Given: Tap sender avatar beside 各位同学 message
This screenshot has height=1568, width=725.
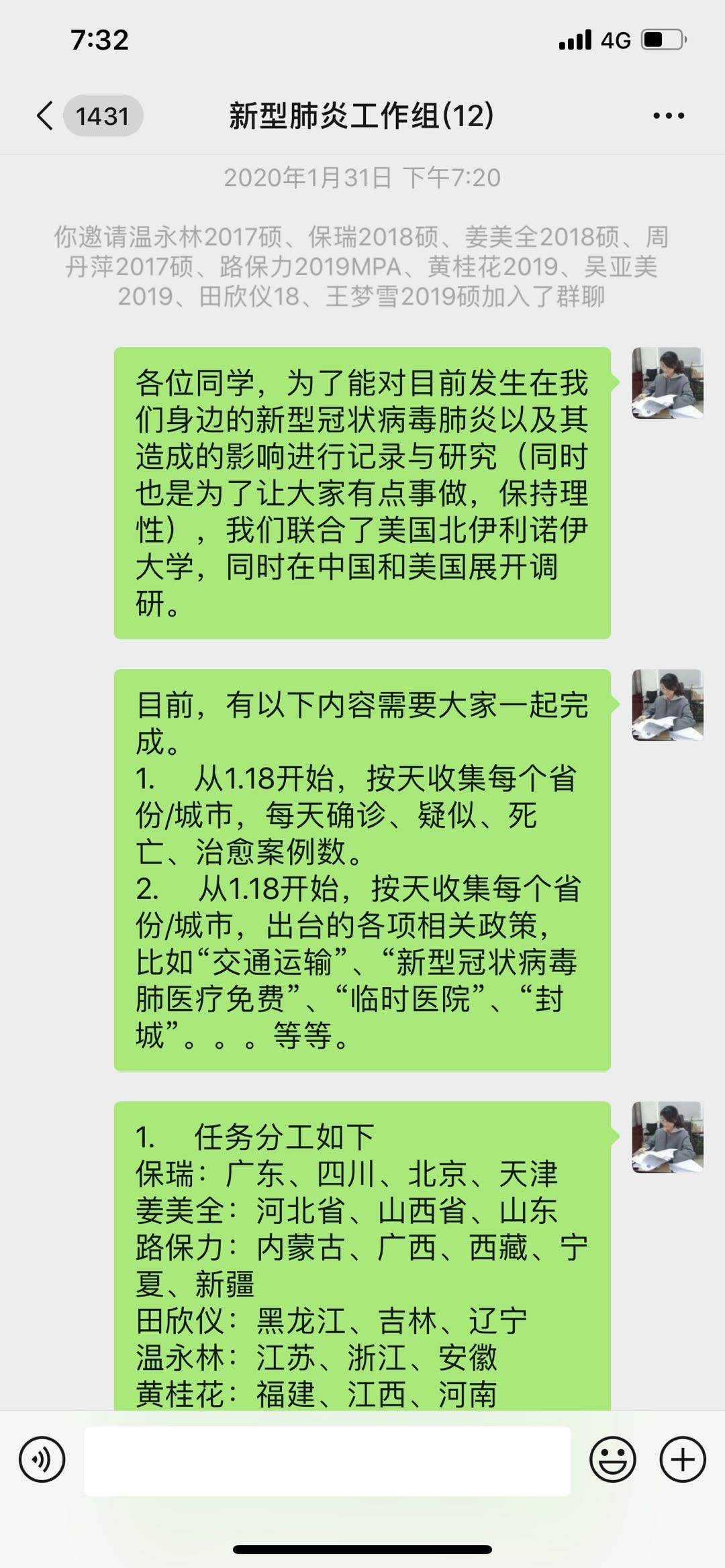Looking at the screenshot, I should pyautogui.click(x=667, y=383).
